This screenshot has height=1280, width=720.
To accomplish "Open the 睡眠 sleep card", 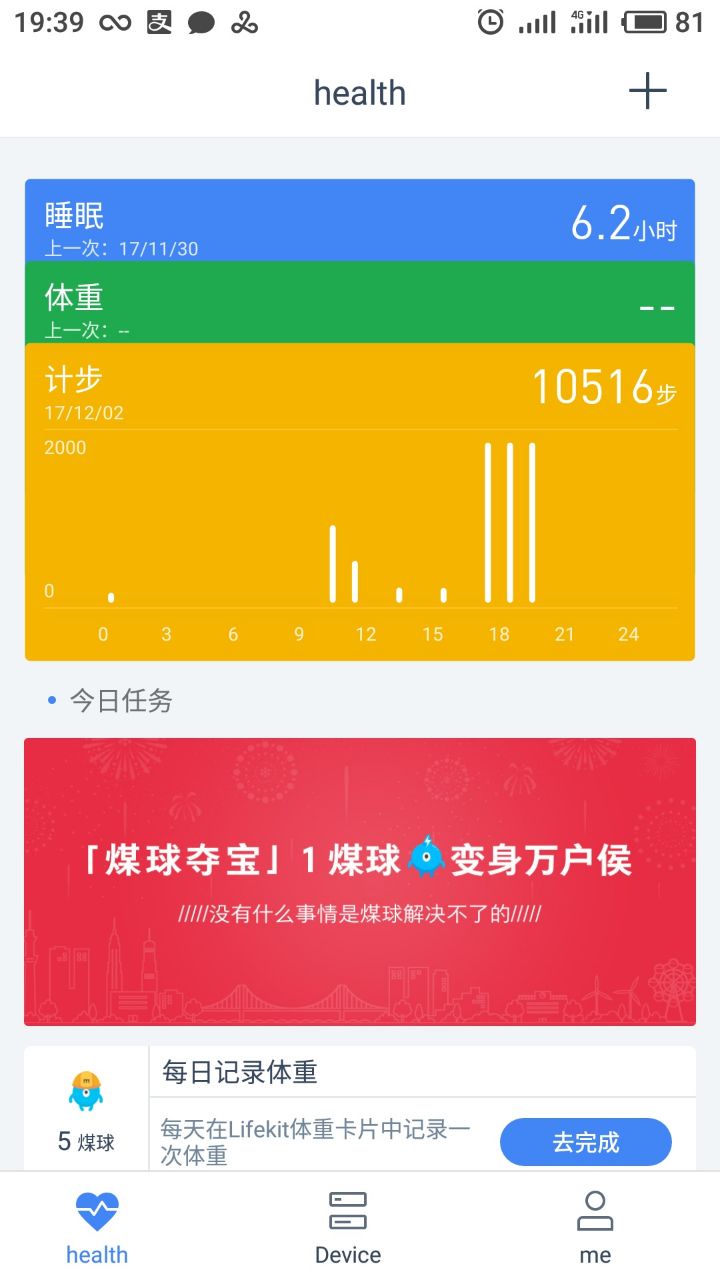I will (x=360, y=221).
